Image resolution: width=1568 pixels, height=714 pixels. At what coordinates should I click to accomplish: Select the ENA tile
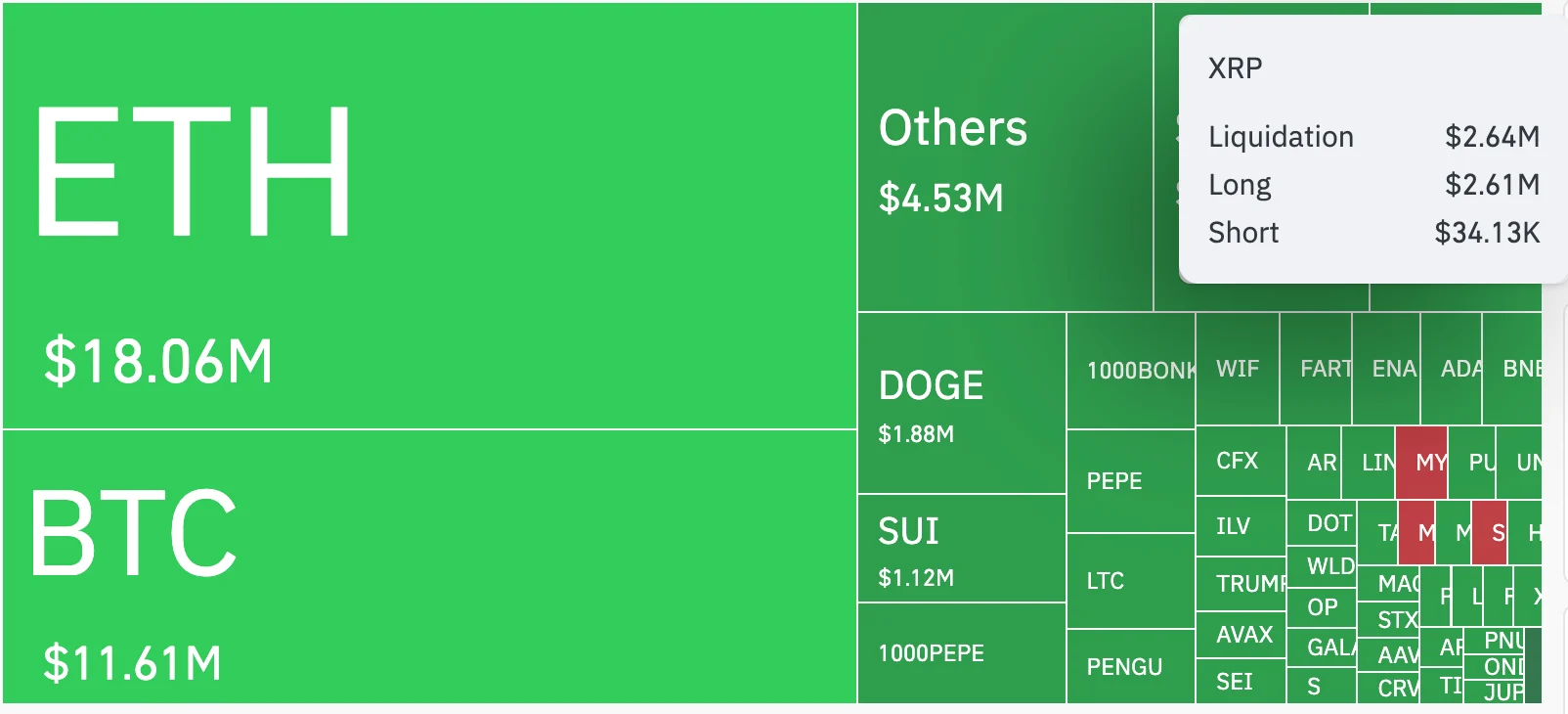pos(1386,370)
